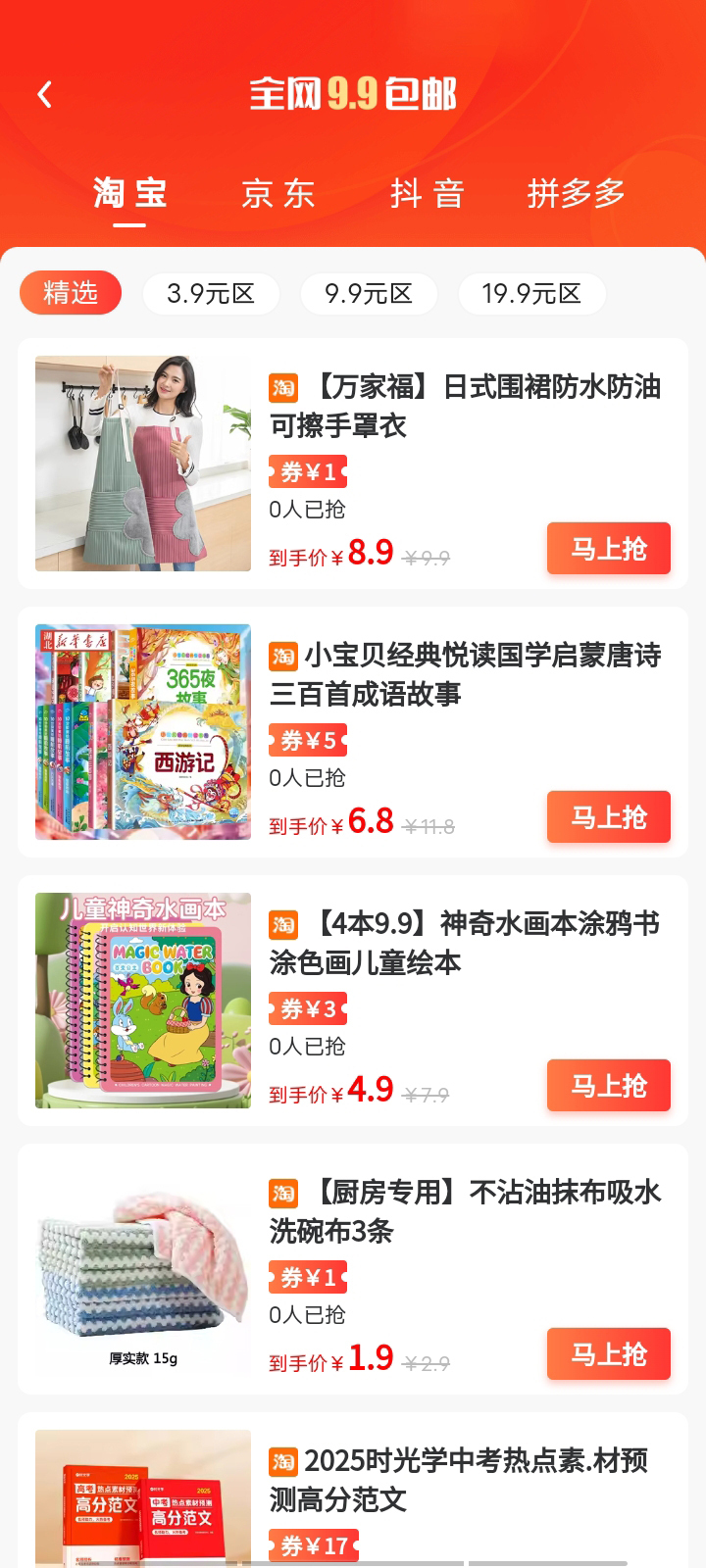Viewport: 706px width, 1568px height.
Task: Click the 券¥5 coupon tag on the storybook item
Action: point(307,741)
